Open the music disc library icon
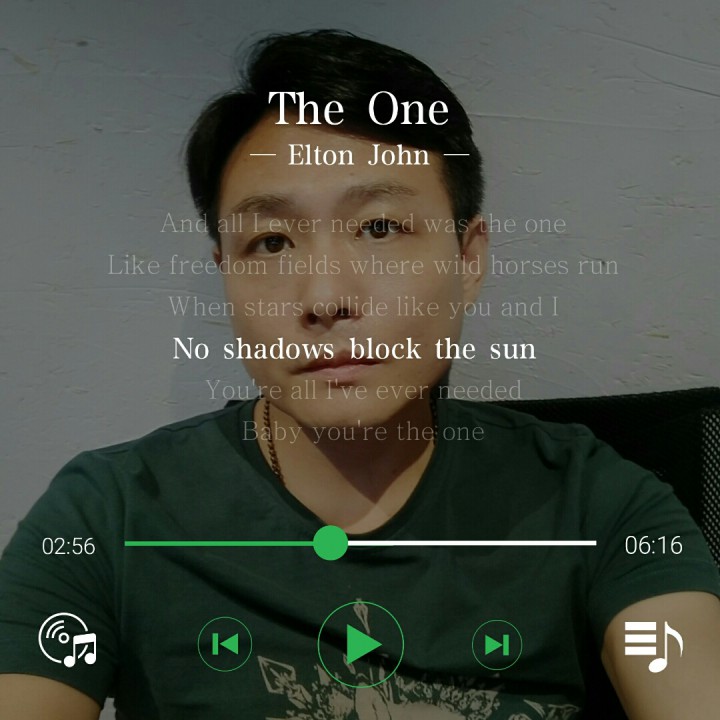 [x=68, y=640]
